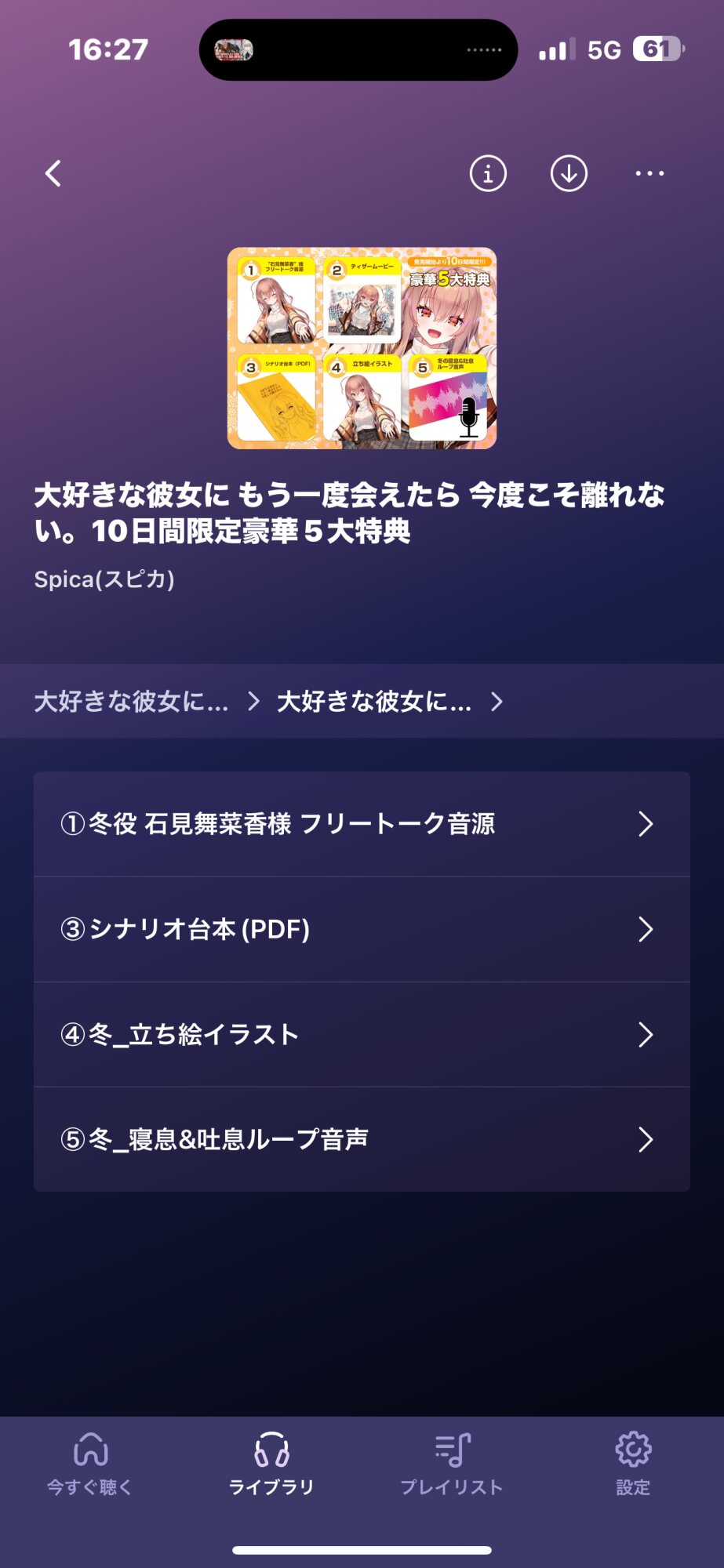Image resolution: width=724 pixels, height=1568 pixels.
Task: Switch to the 今すぐ聴く tab
Action: point(90,1465)
